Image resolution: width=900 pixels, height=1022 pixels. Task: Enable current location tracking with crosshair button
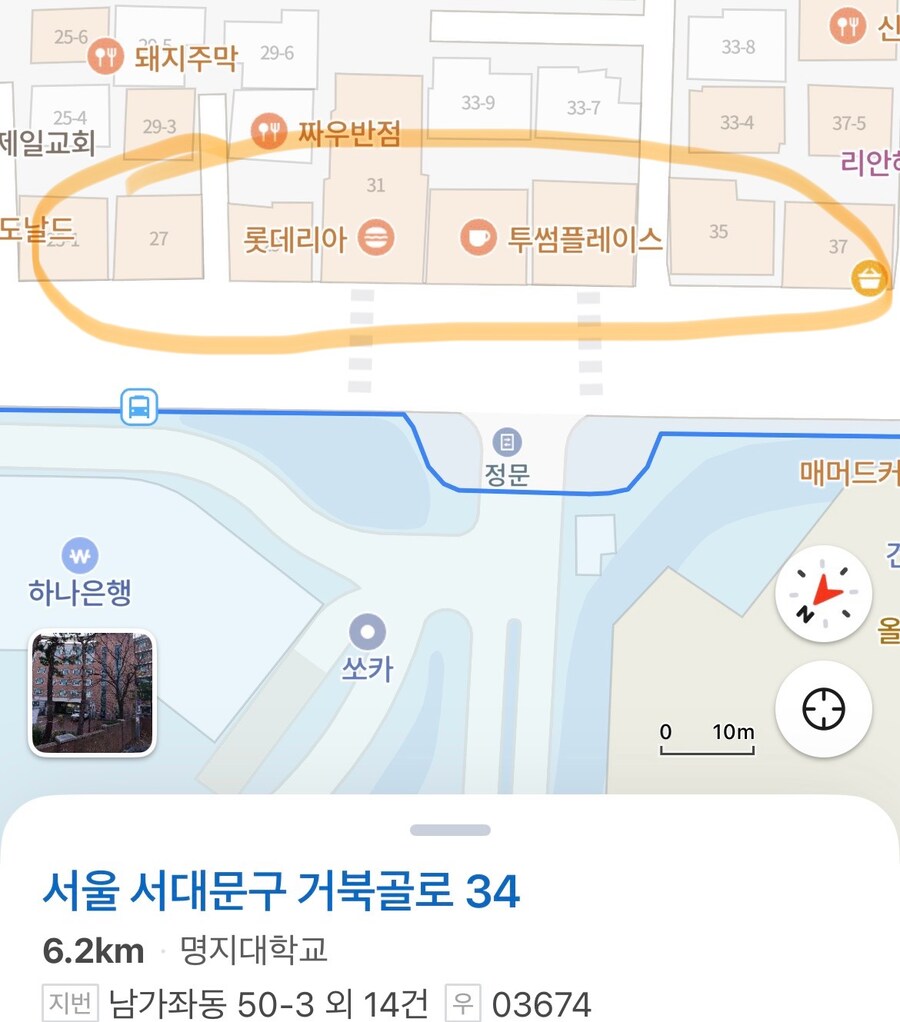[823, 707]
